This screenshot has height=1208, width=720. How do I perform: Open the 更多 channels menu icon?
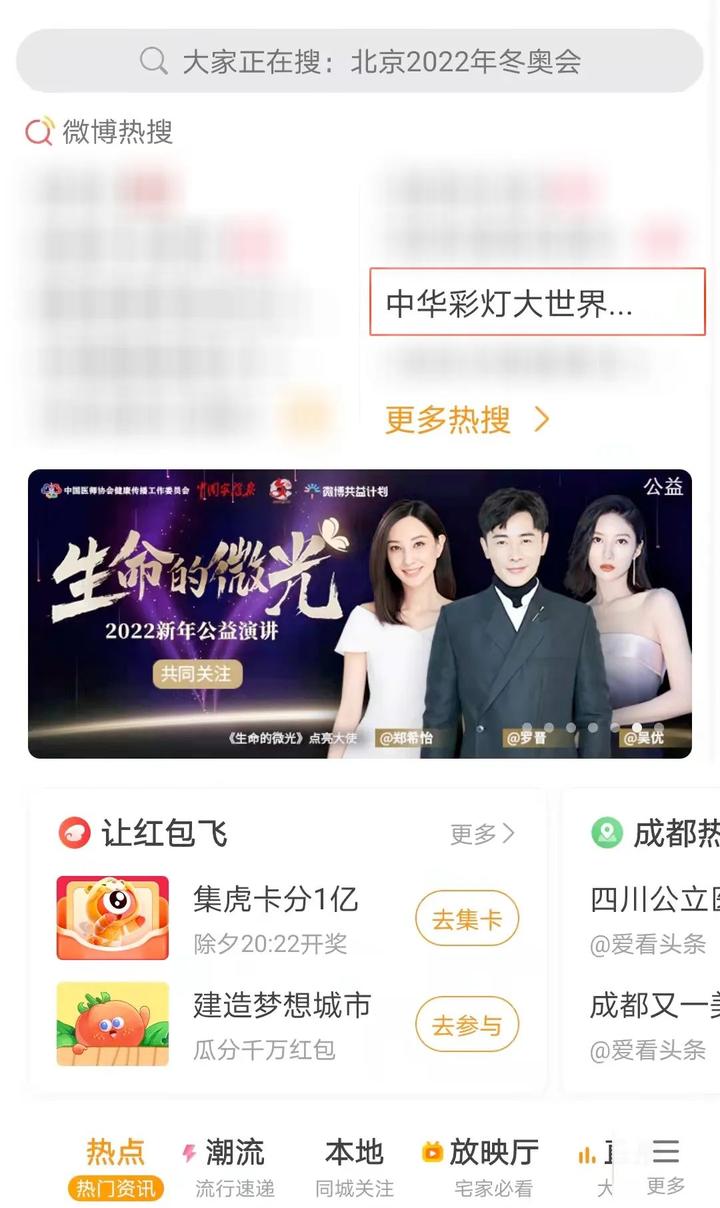(x=666, y=1166)
